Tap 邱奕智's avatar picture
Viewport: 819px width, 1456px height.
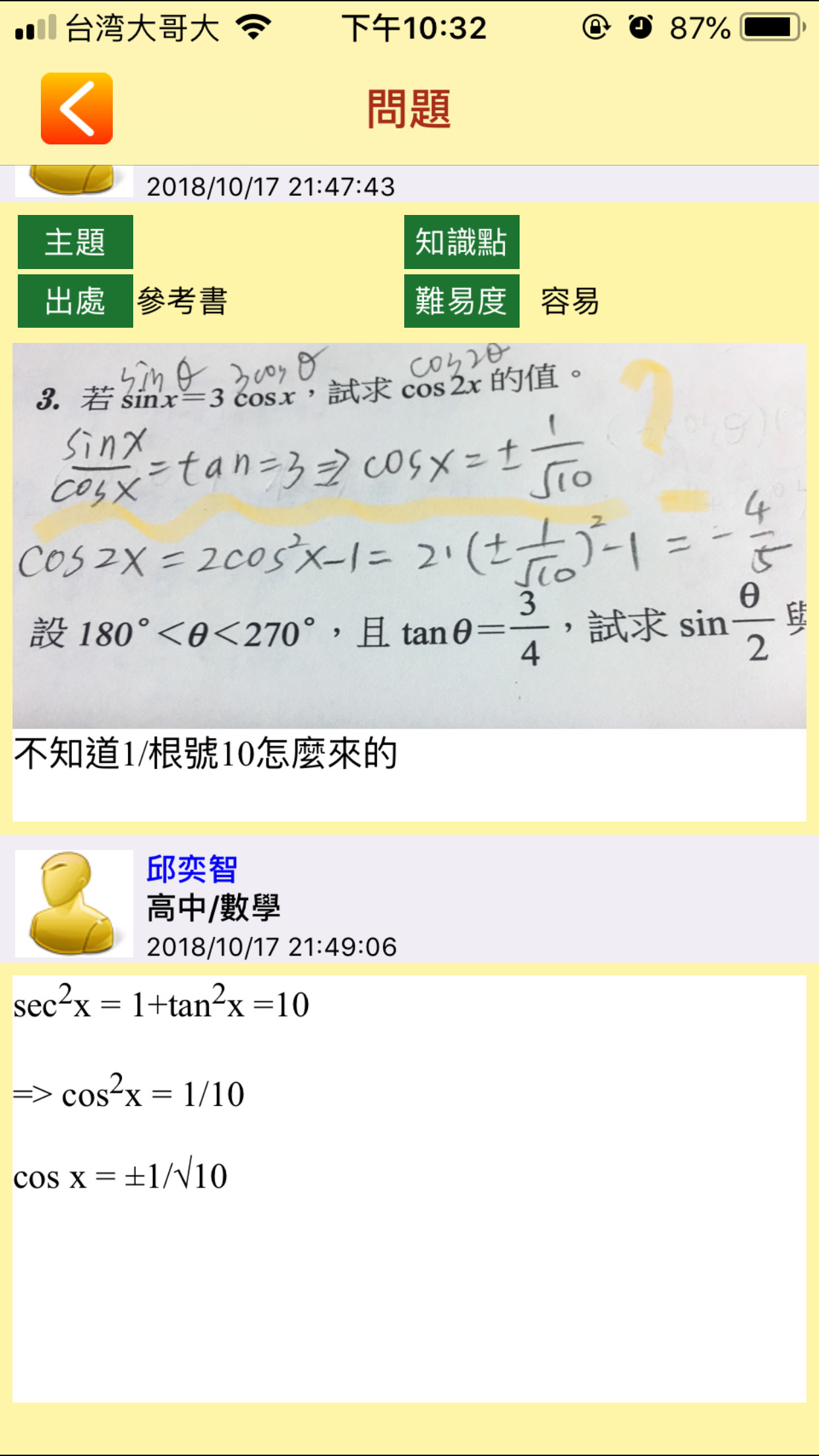pos(74,903)
